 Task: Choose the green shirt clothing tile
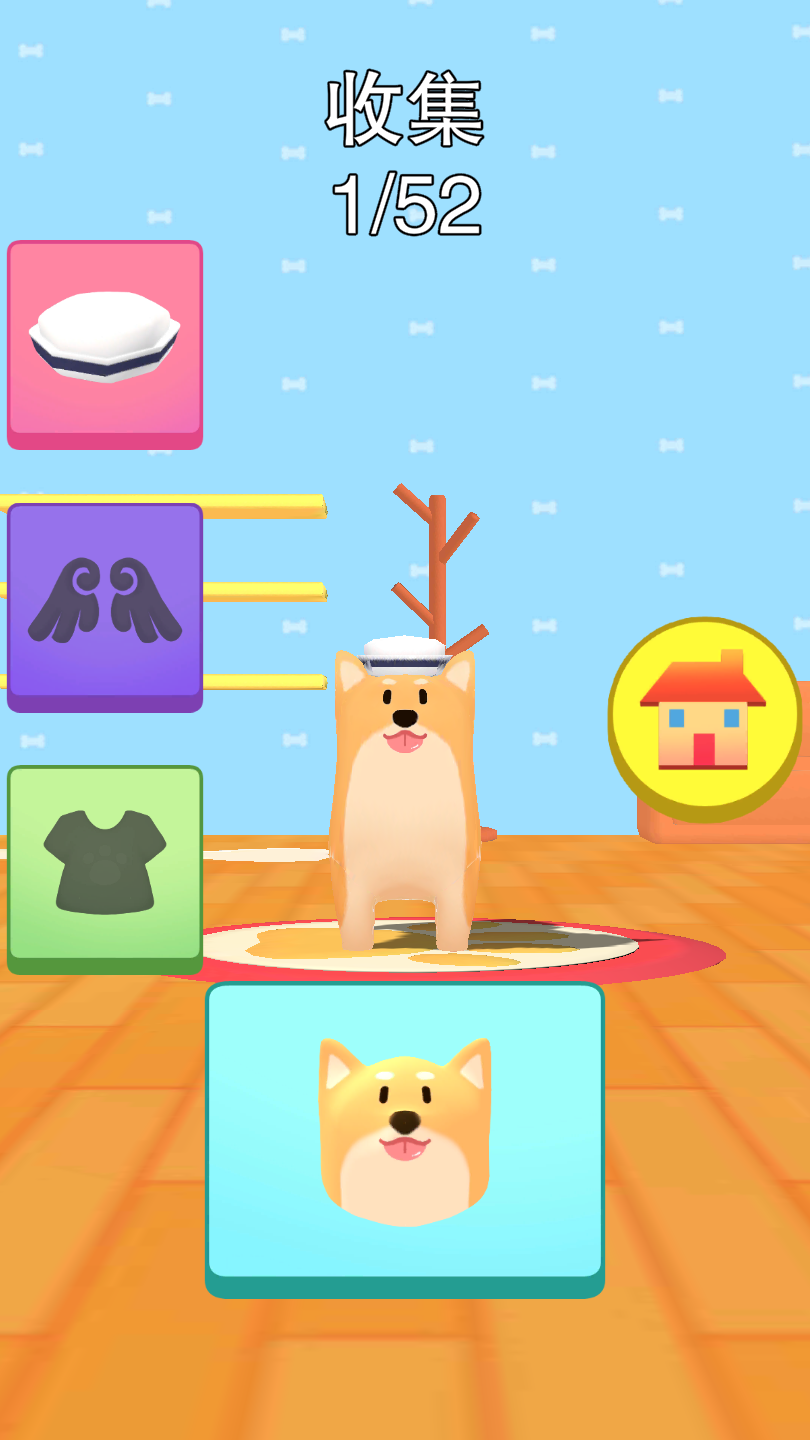tap(105, 865)
